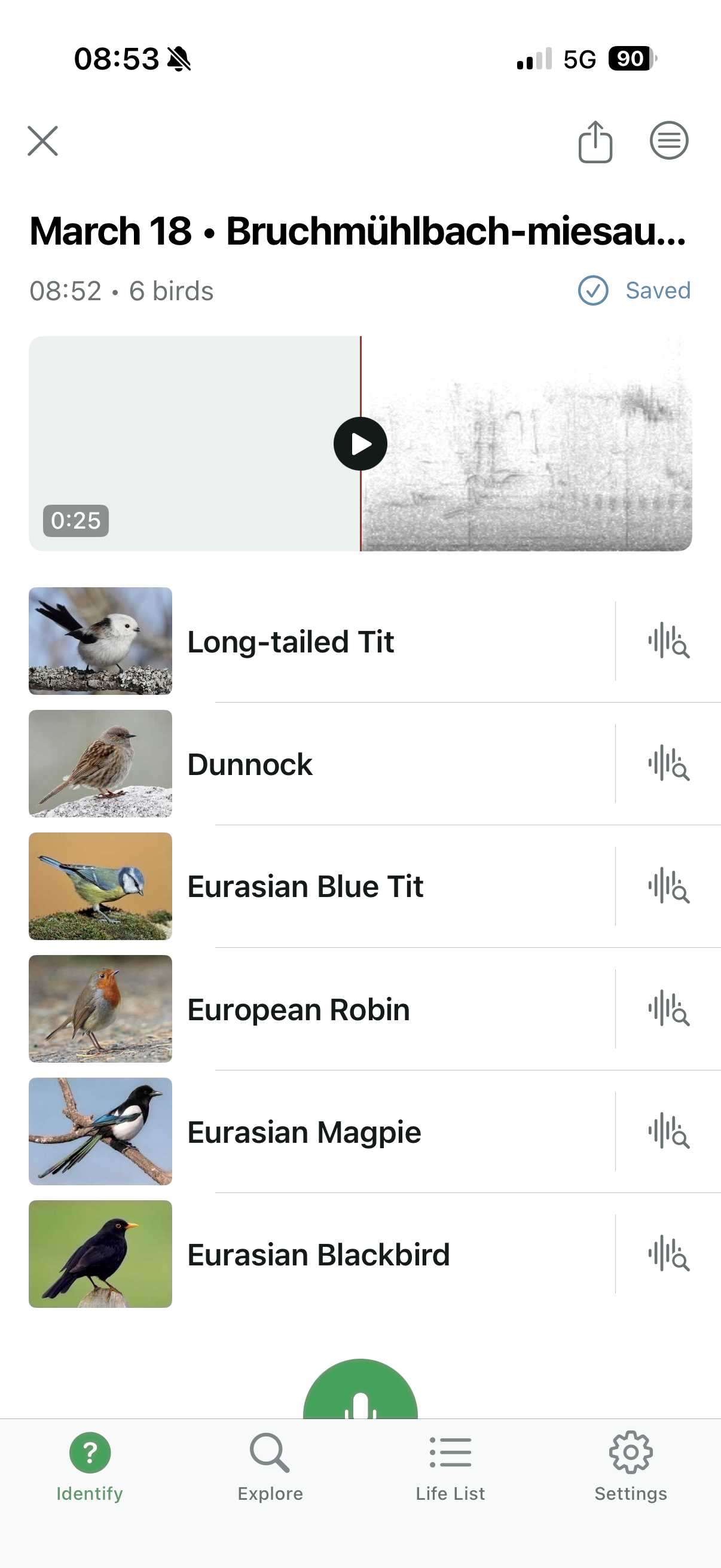Image resolution: width=721 pixels, height=1568 pixels.
Task: View Eurasian Blue Tit details
Action: (x=304, y=886)
